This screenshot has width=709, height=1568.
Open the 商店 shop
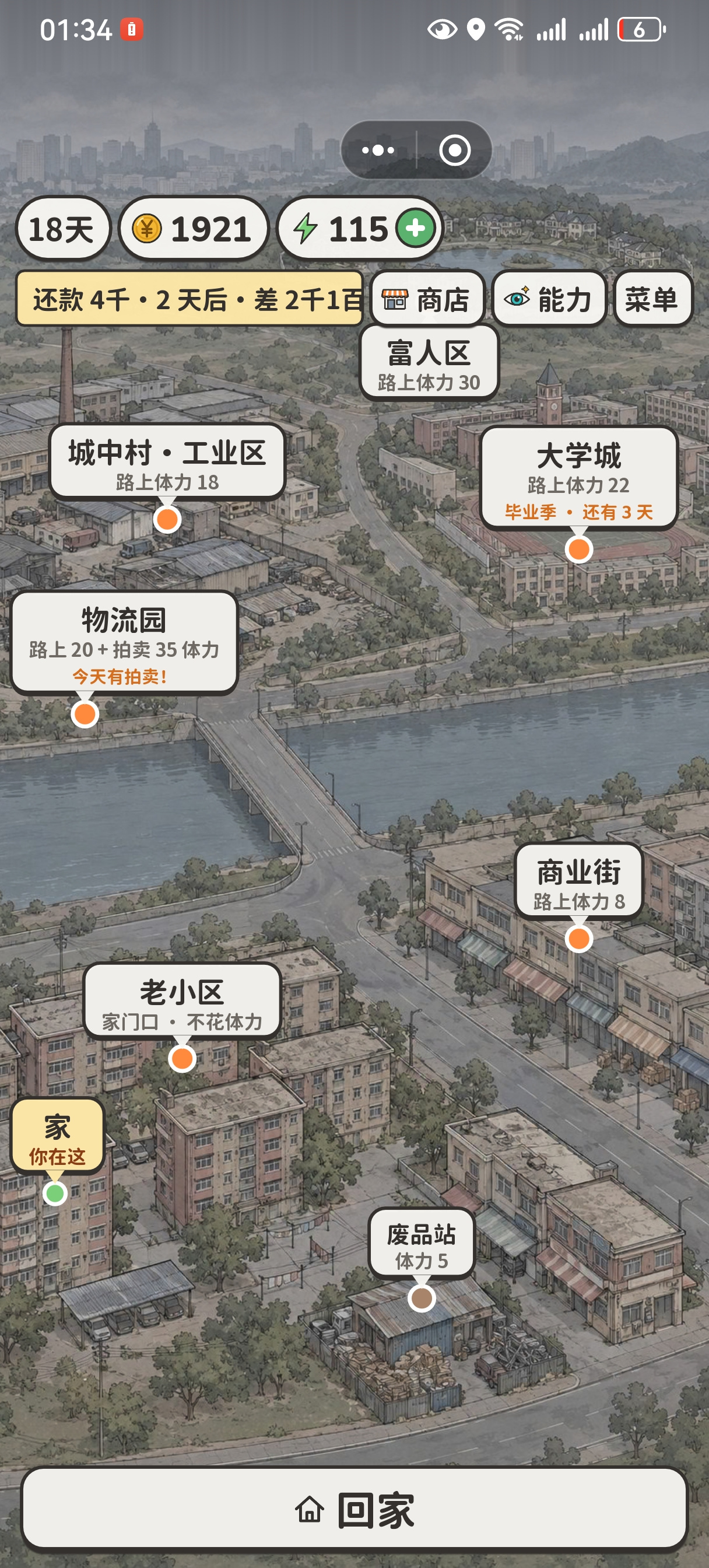coord(428,299)
